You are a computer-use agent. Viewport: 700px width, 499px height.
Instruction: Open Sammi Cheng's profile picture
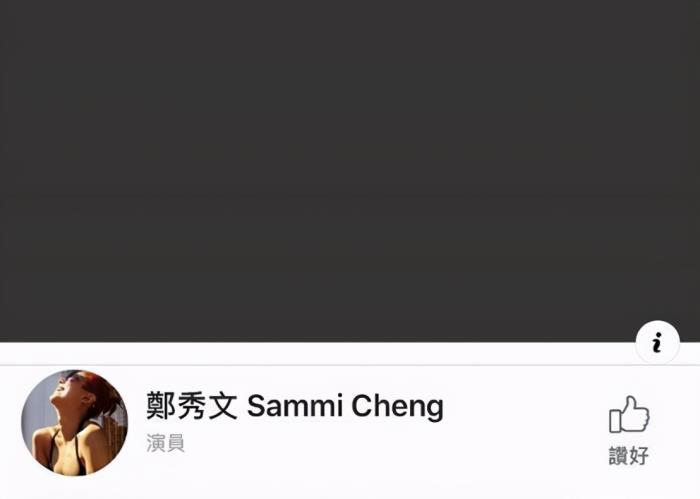coord(75,422)
